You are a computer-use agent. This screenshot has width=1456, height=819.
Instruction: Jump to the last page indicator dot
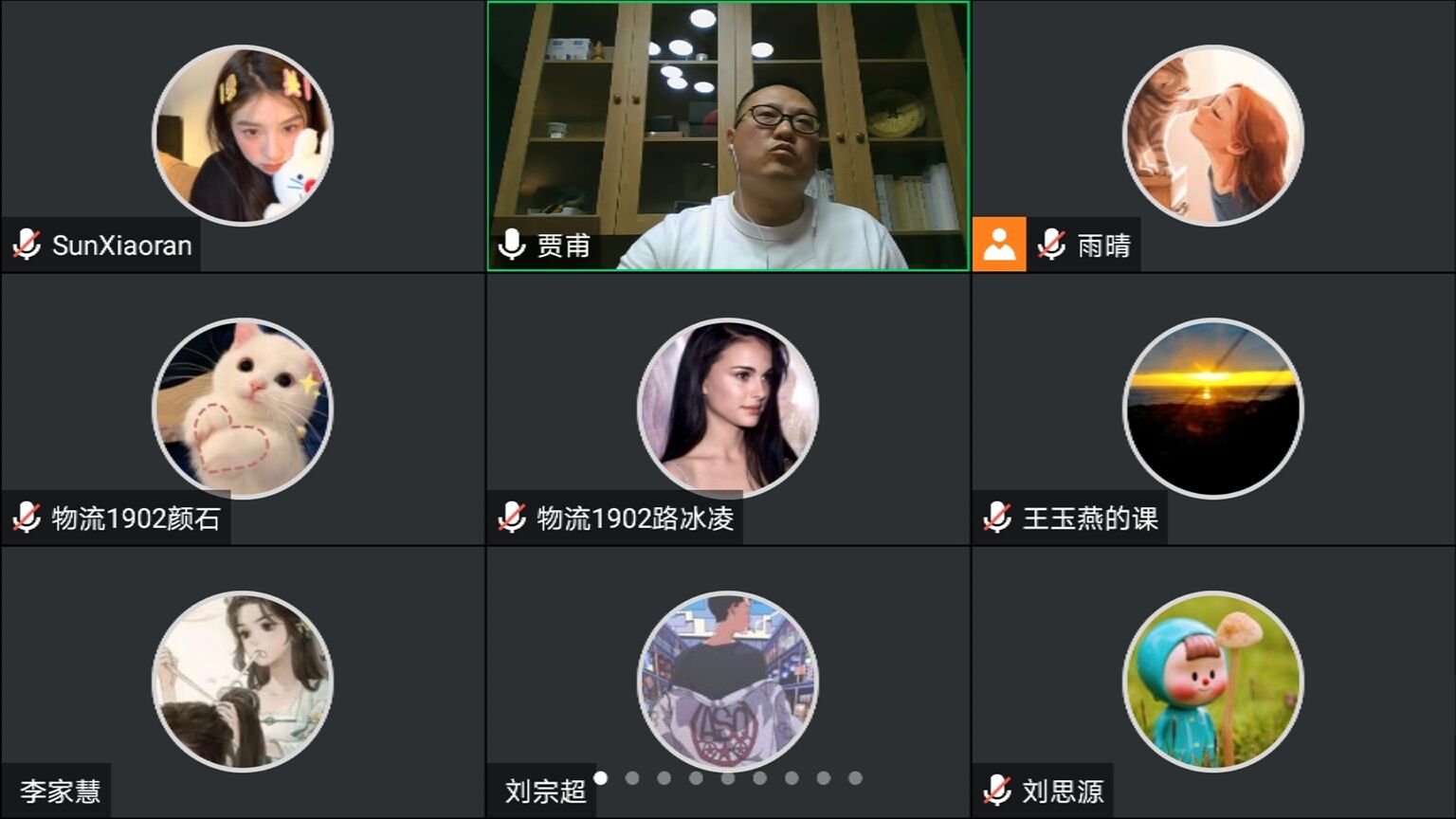click(855, 778)
